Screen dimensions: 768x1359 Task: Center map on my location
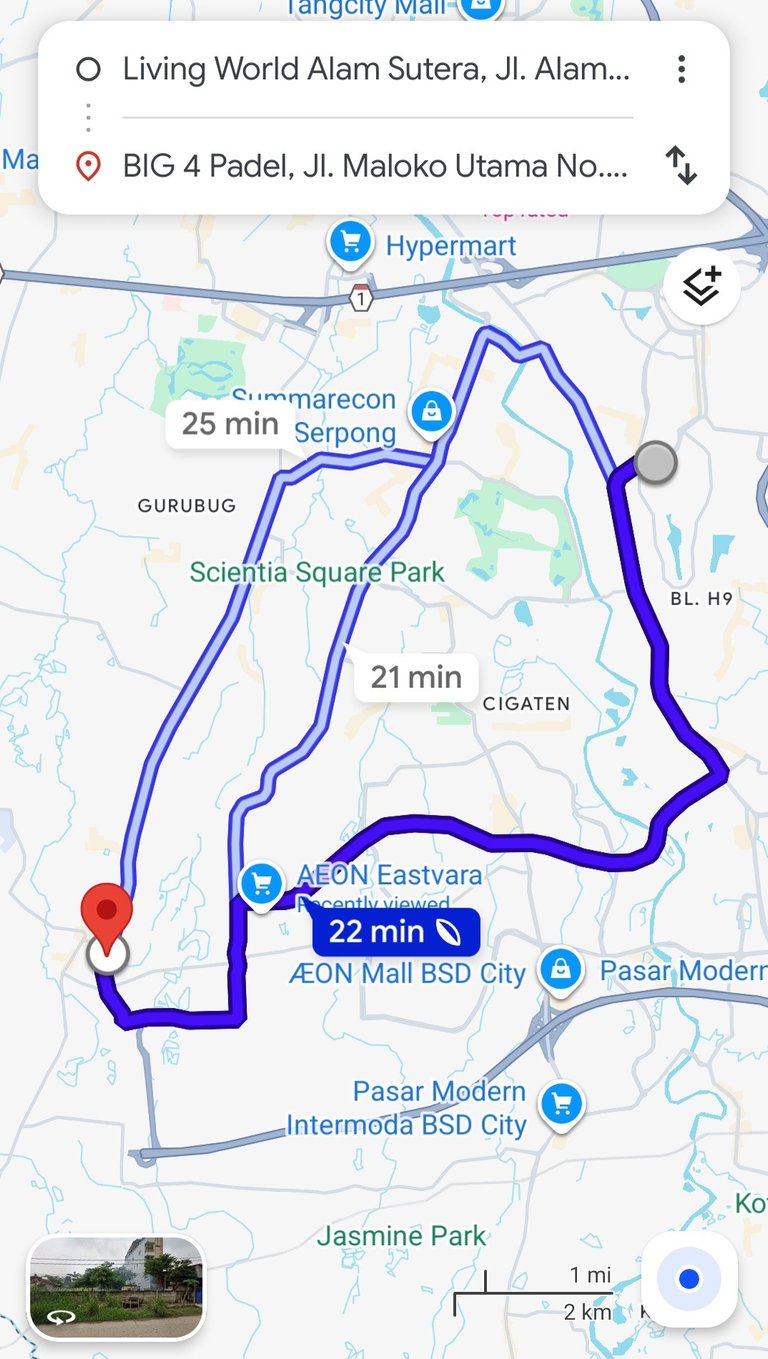coord(688,1279)
